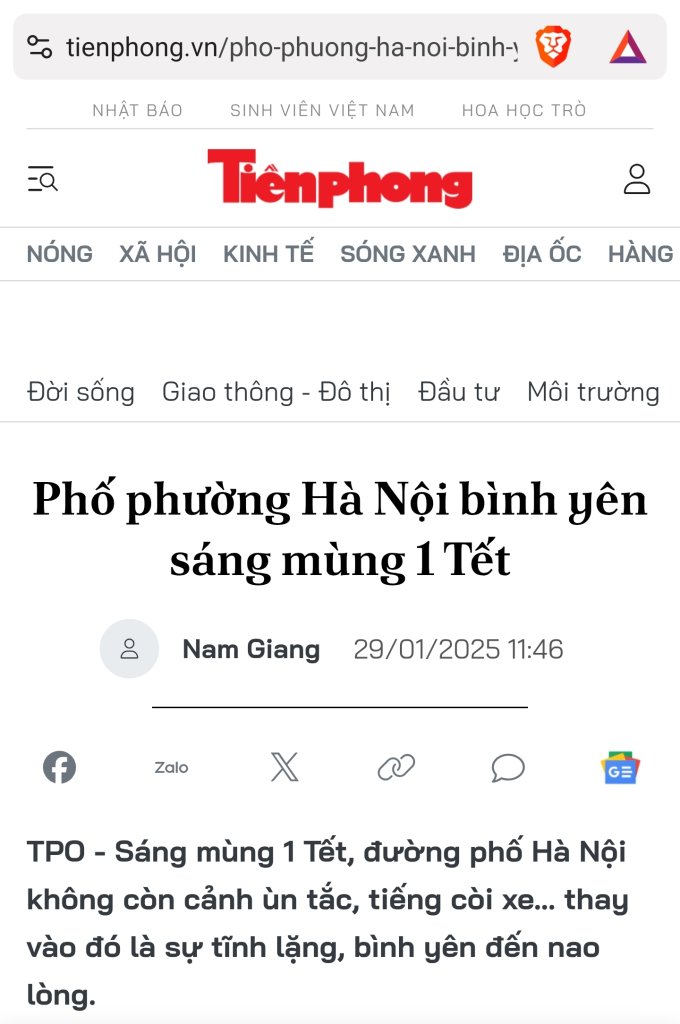Screen dimensions: 680x1024
Task: Open the comments bubble icon
Action: 508,767
